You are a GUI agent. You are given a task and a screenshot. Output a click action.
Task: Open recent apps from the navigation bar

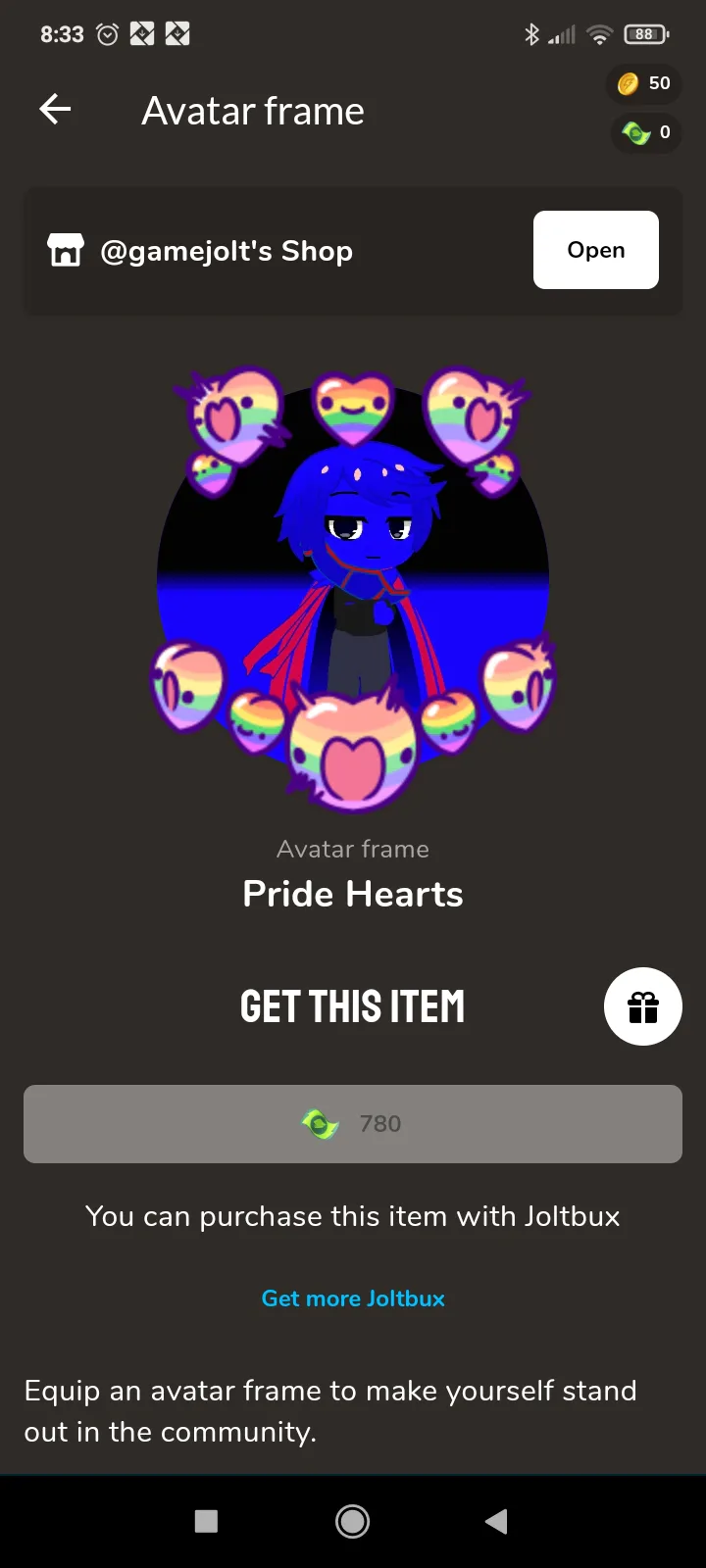tap(206, 1521)
